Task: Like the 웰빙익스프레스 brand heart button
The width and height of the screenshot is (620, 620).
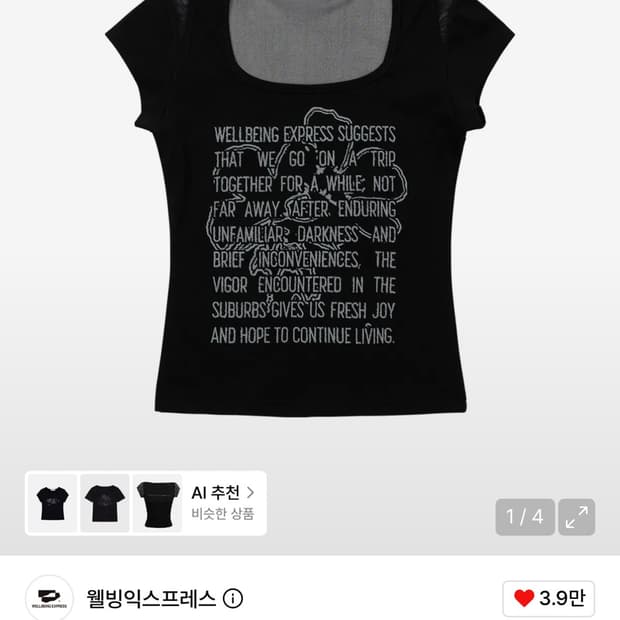Action: click(x=548, y=598)
